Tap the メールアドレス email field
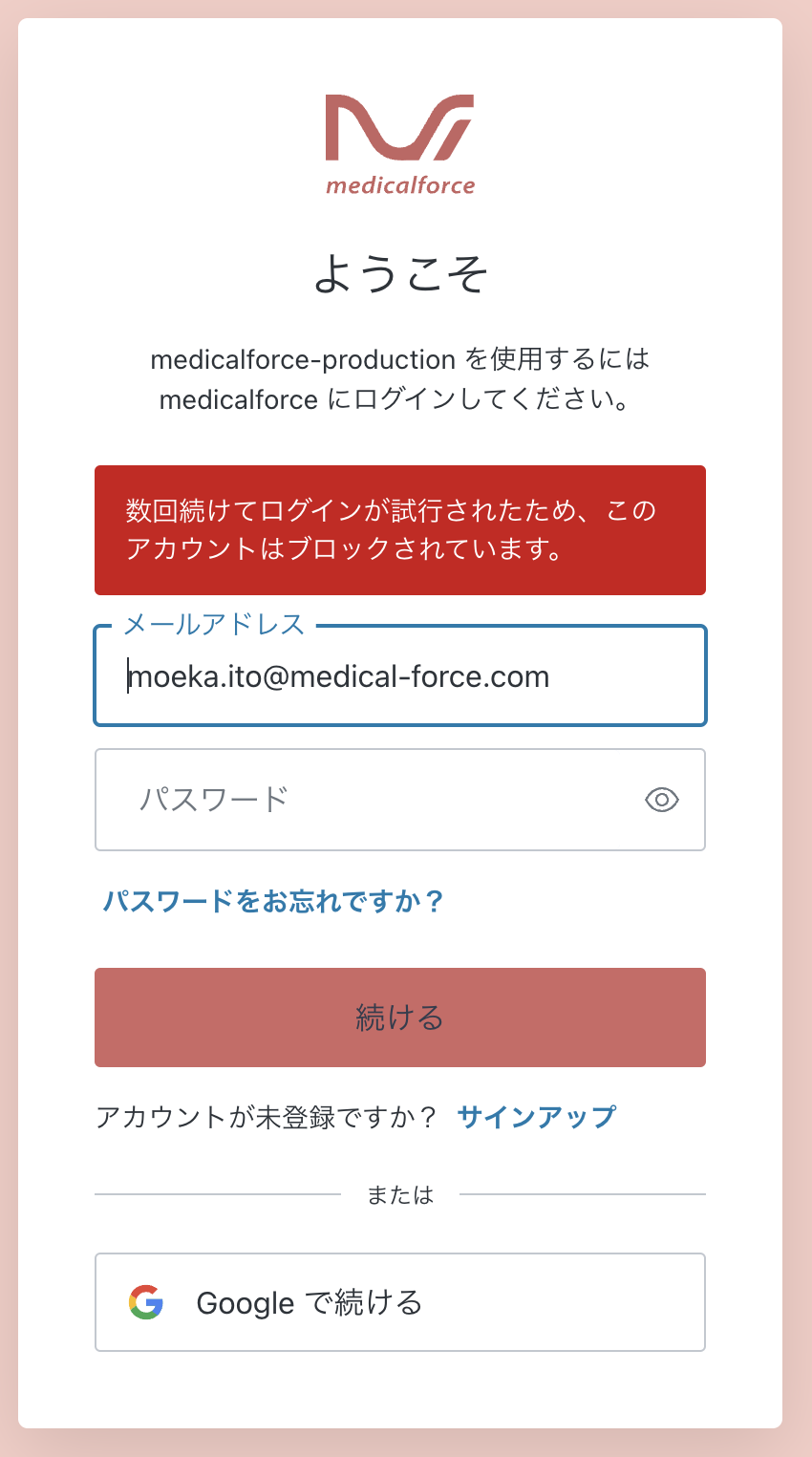Viewport: 812px width, 1457px height. [x=399, y=676]
